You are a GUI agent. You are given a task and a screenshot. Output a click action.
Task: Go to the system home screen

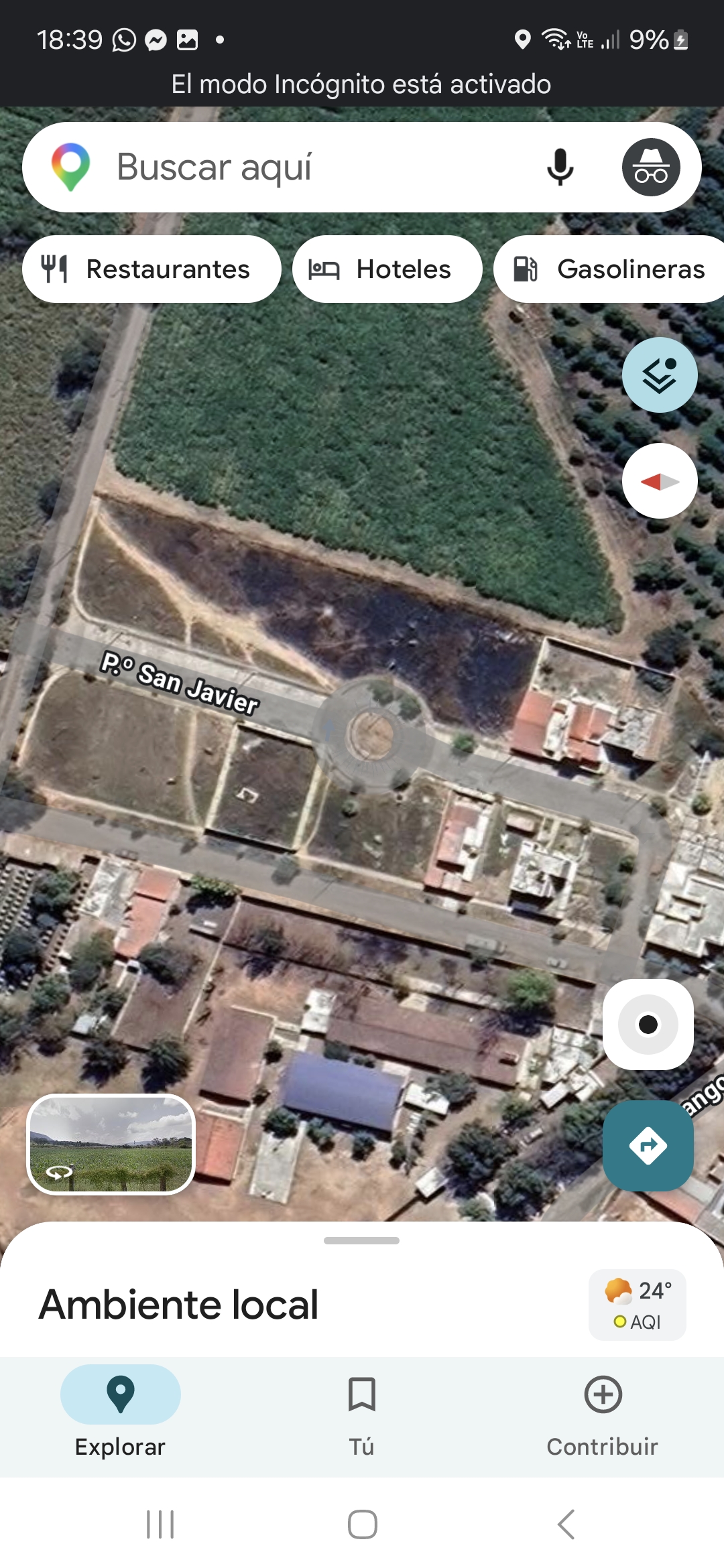(x=362, y=1524)
